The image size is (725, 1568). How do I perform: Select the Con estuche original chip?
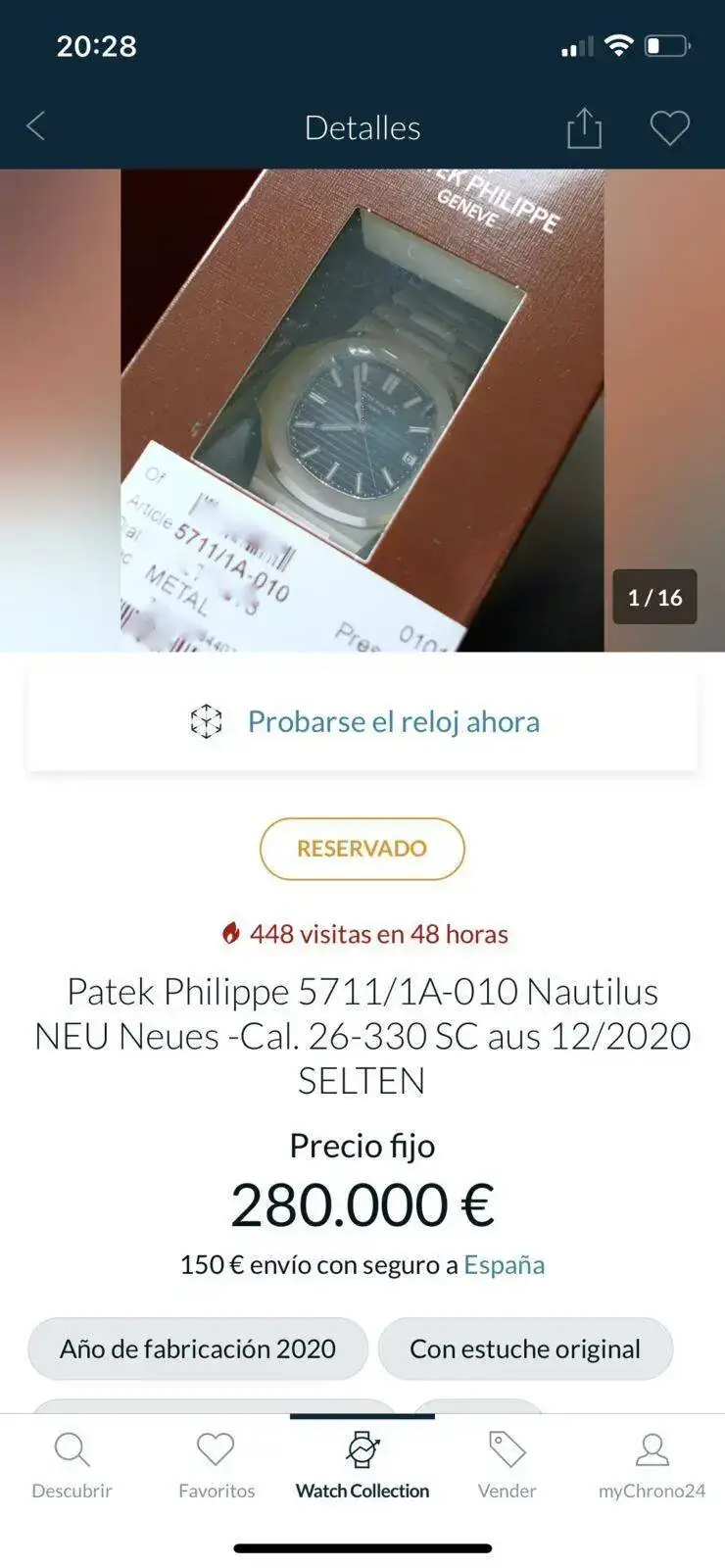[525, 1349]
